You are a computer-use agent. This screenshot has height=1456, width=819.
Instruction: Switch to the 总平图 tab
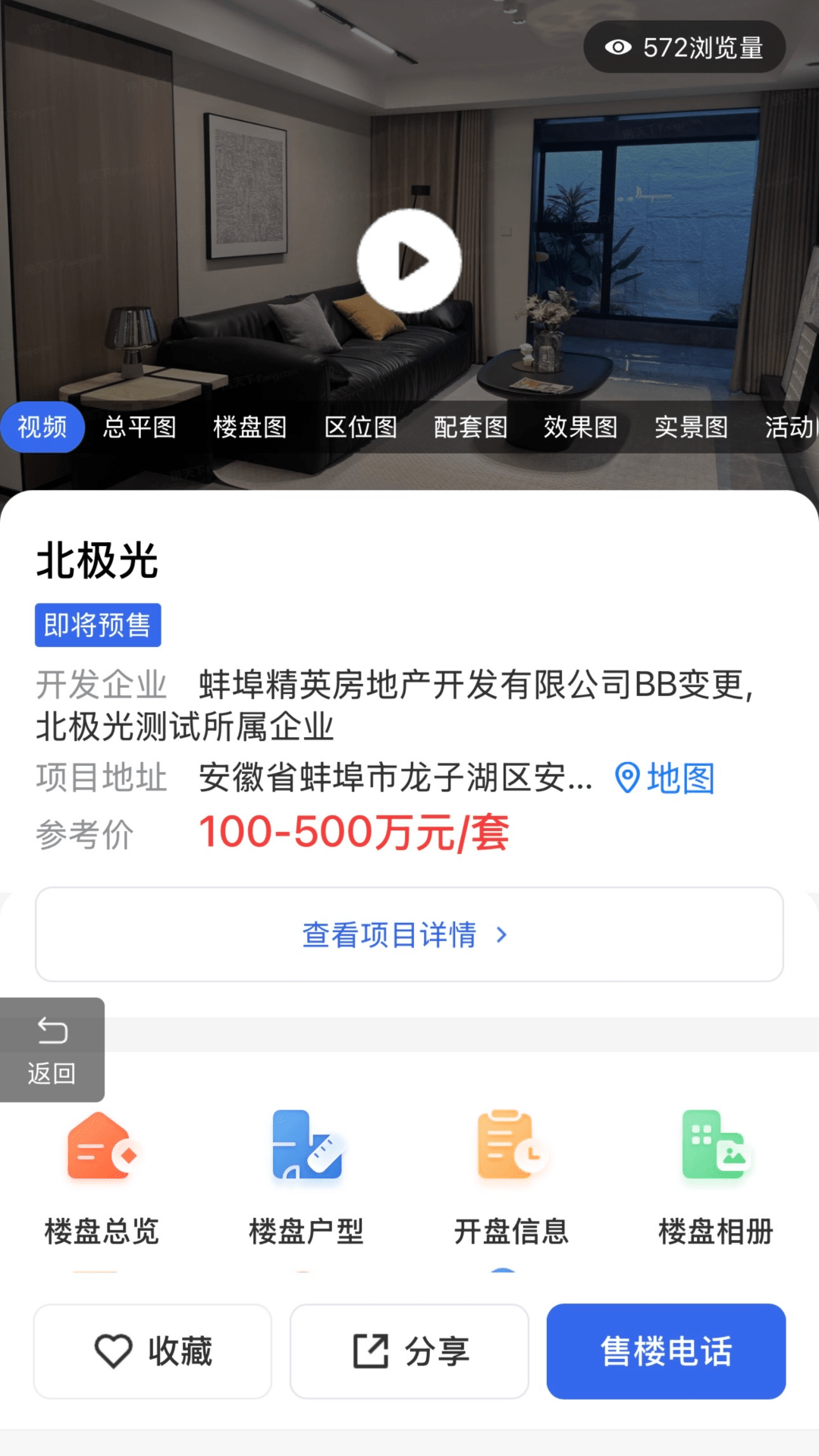click(140, 427)
